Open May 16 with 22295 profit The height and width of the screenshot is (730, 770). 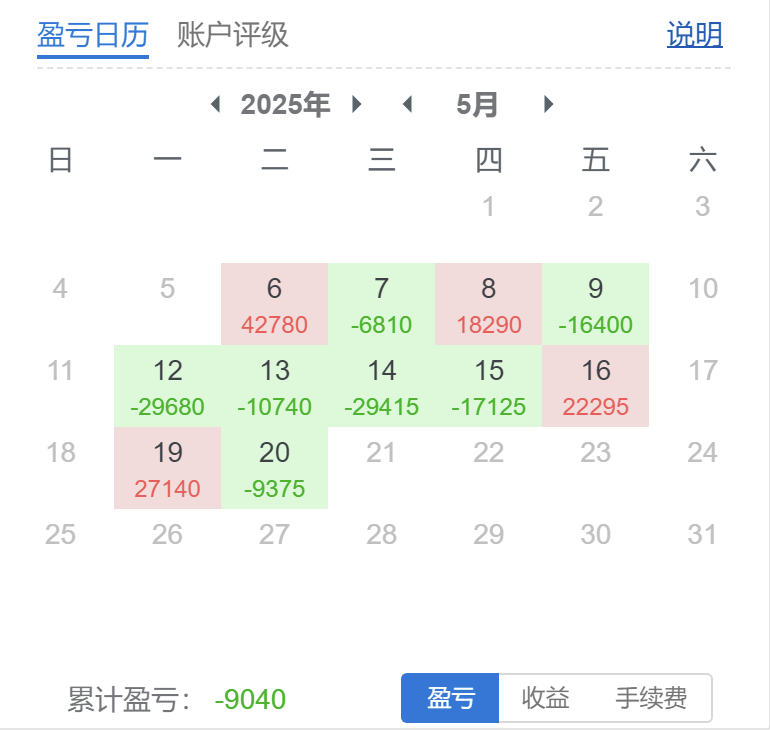coord(595,386)
